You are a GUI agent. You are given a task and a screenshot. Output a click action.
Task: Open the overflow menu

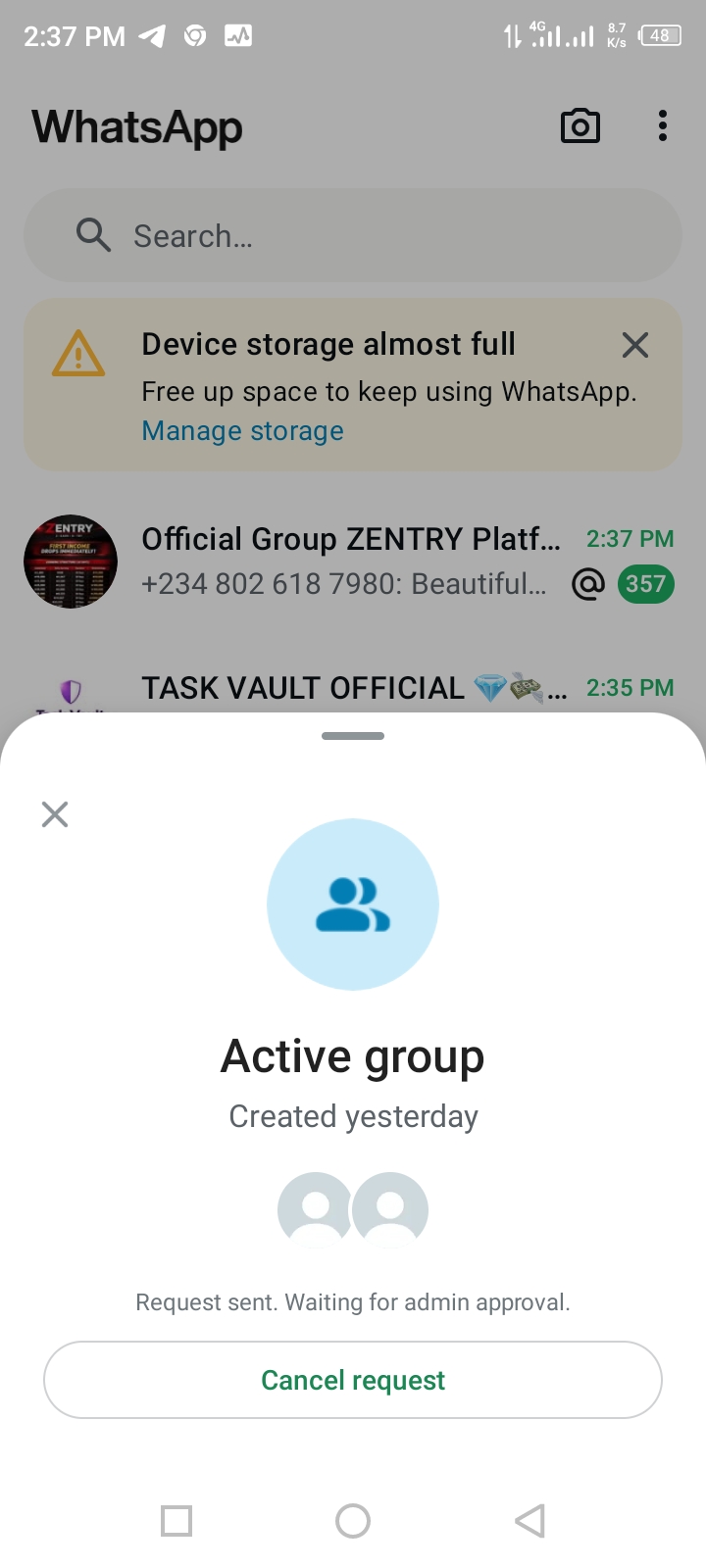(663, 126)
